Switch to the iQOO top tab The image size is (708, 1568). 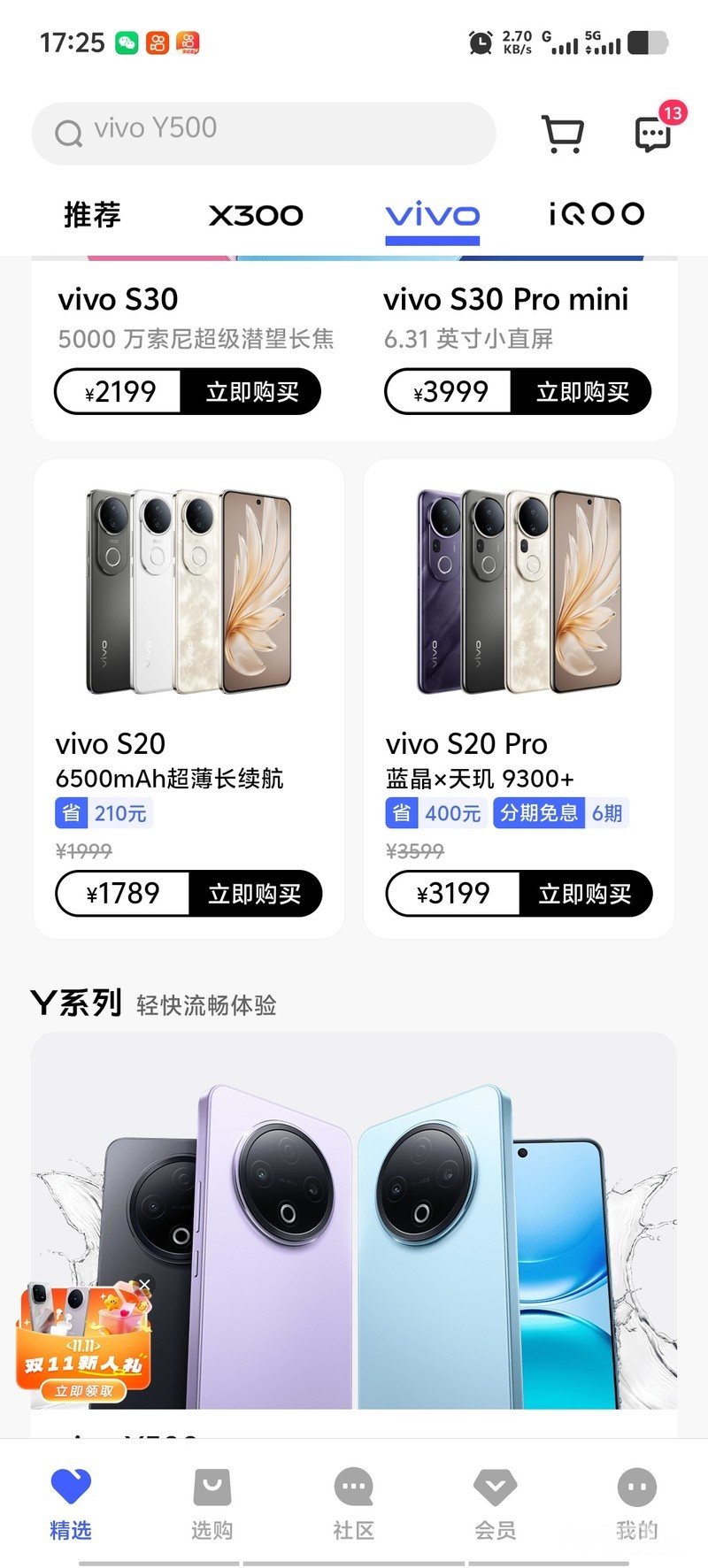coord(596,215)
